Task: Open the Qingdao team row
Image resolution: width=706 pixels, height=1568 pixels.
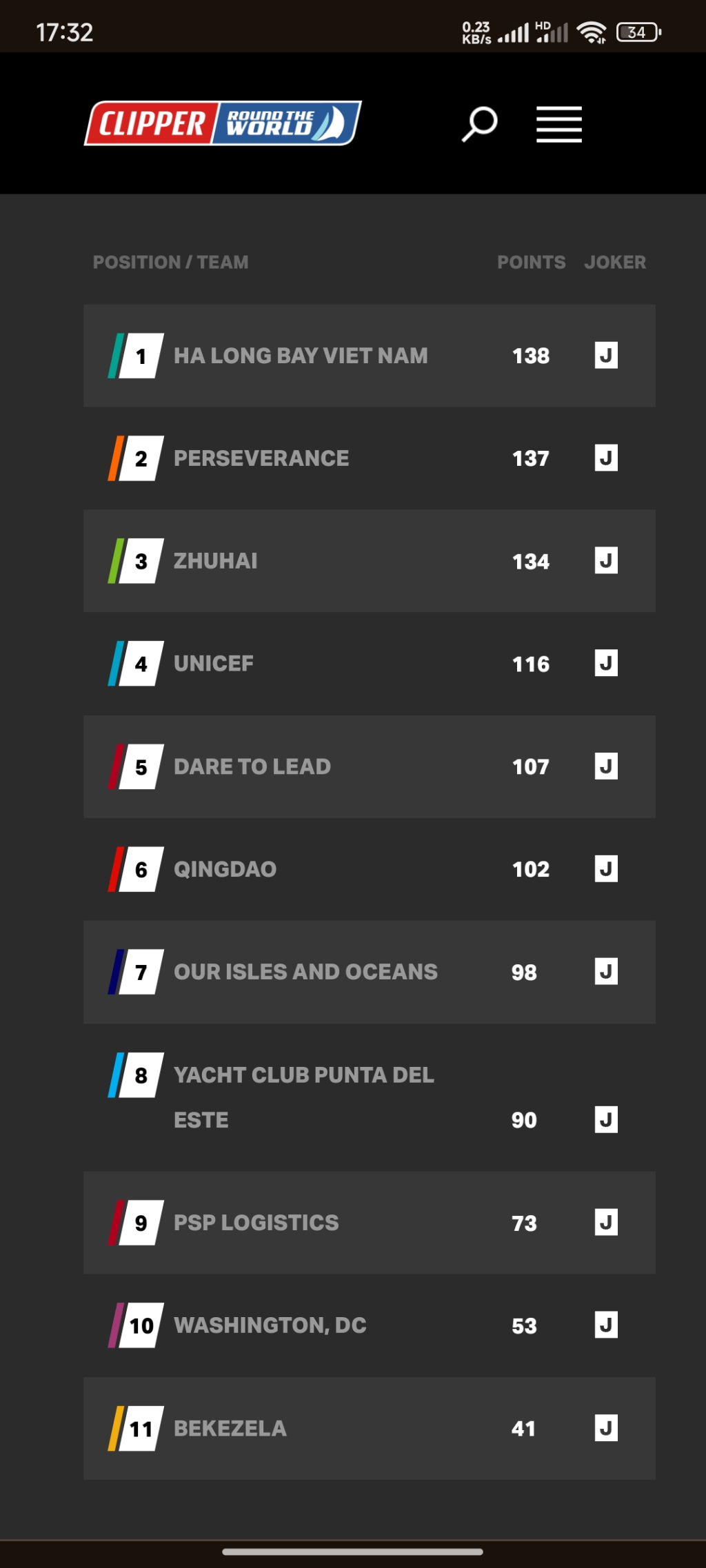Action: [x=370, y=869]
